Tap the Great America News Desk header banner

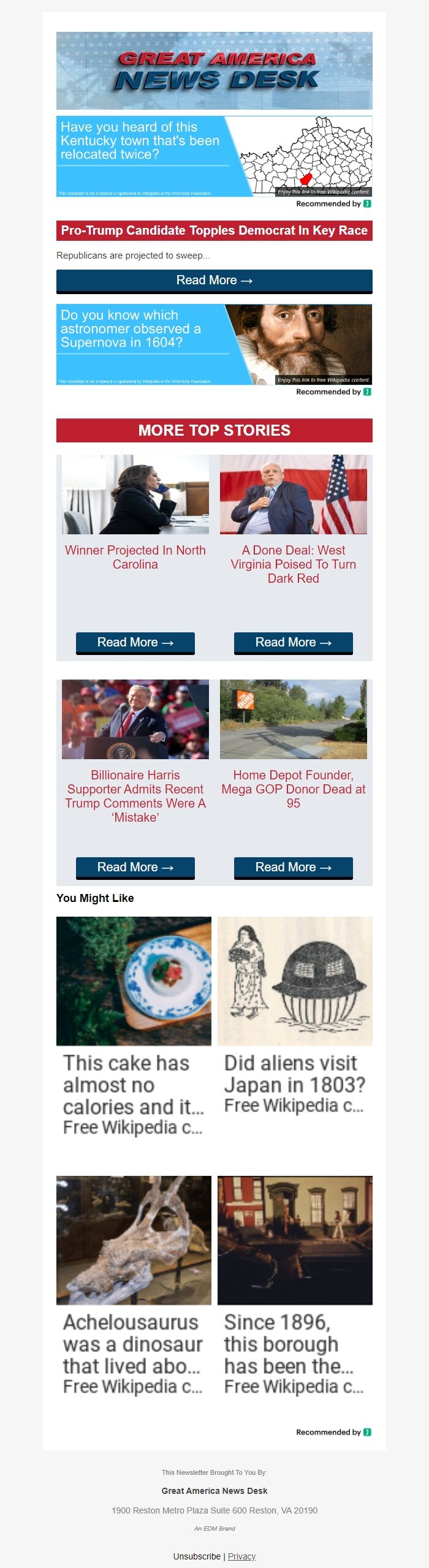(x=214, y=70)
